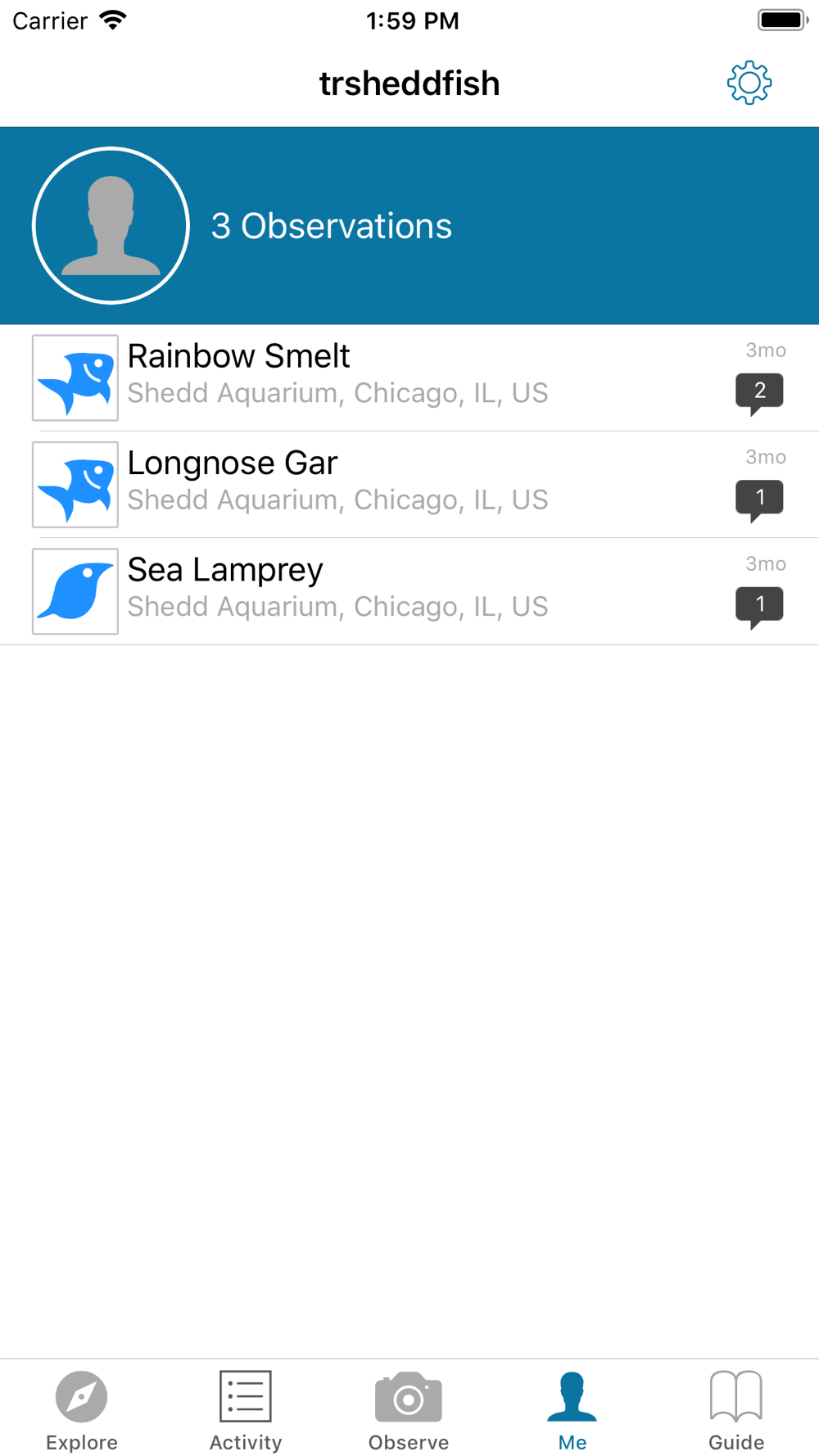Image resolution: width=819 pixels, height=1456 pixels.
Task: Open the settings gear
Action: click(x=749, y=83)
